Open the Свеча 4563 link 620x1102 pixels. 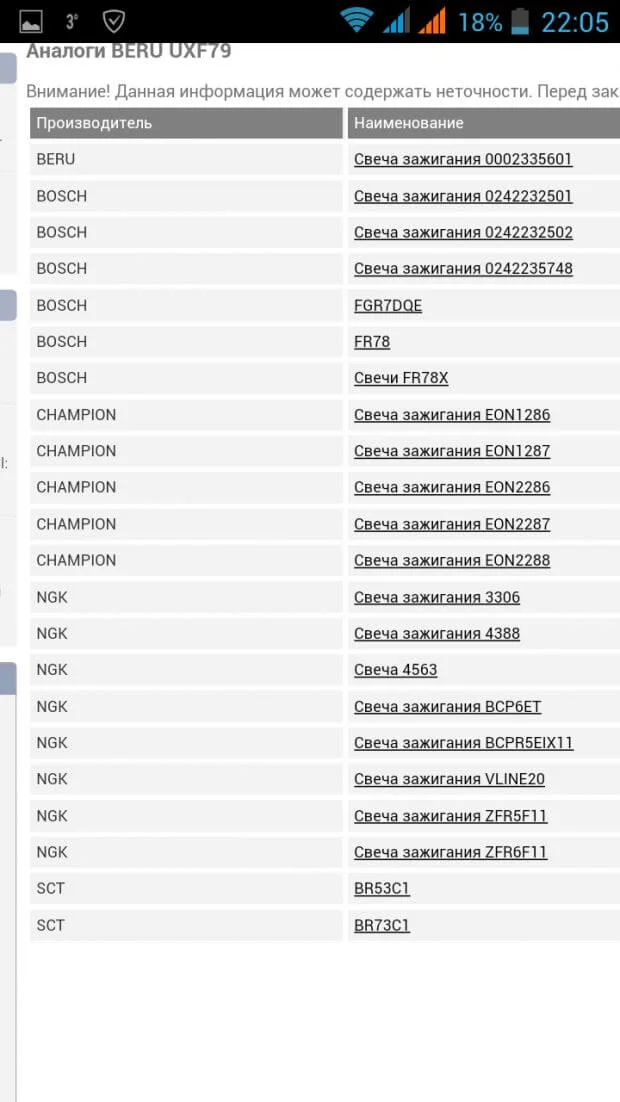[x=395, y=670]
